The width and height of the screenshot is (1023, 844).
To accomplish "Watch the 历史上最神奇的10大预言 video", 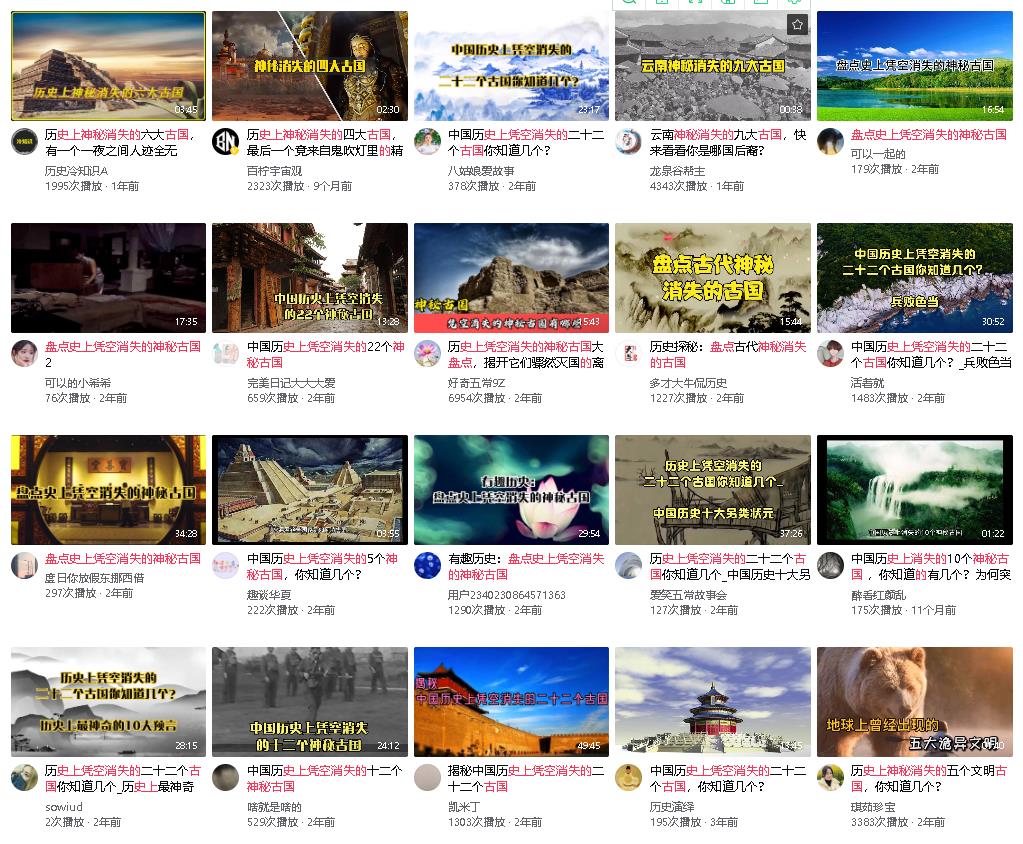I will click(x=108, y=702).
